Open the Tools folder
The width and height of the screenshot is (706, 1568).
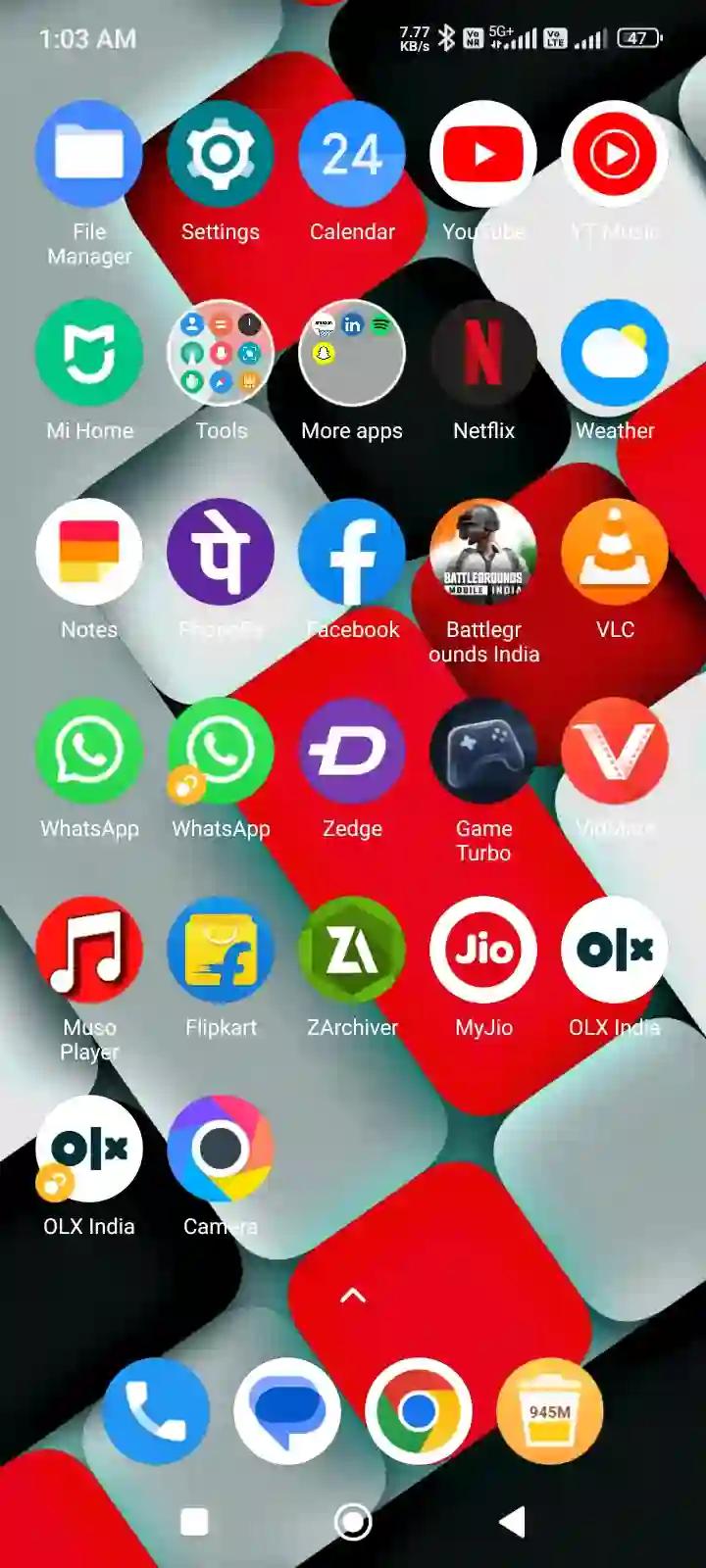(x=221, y=354)
